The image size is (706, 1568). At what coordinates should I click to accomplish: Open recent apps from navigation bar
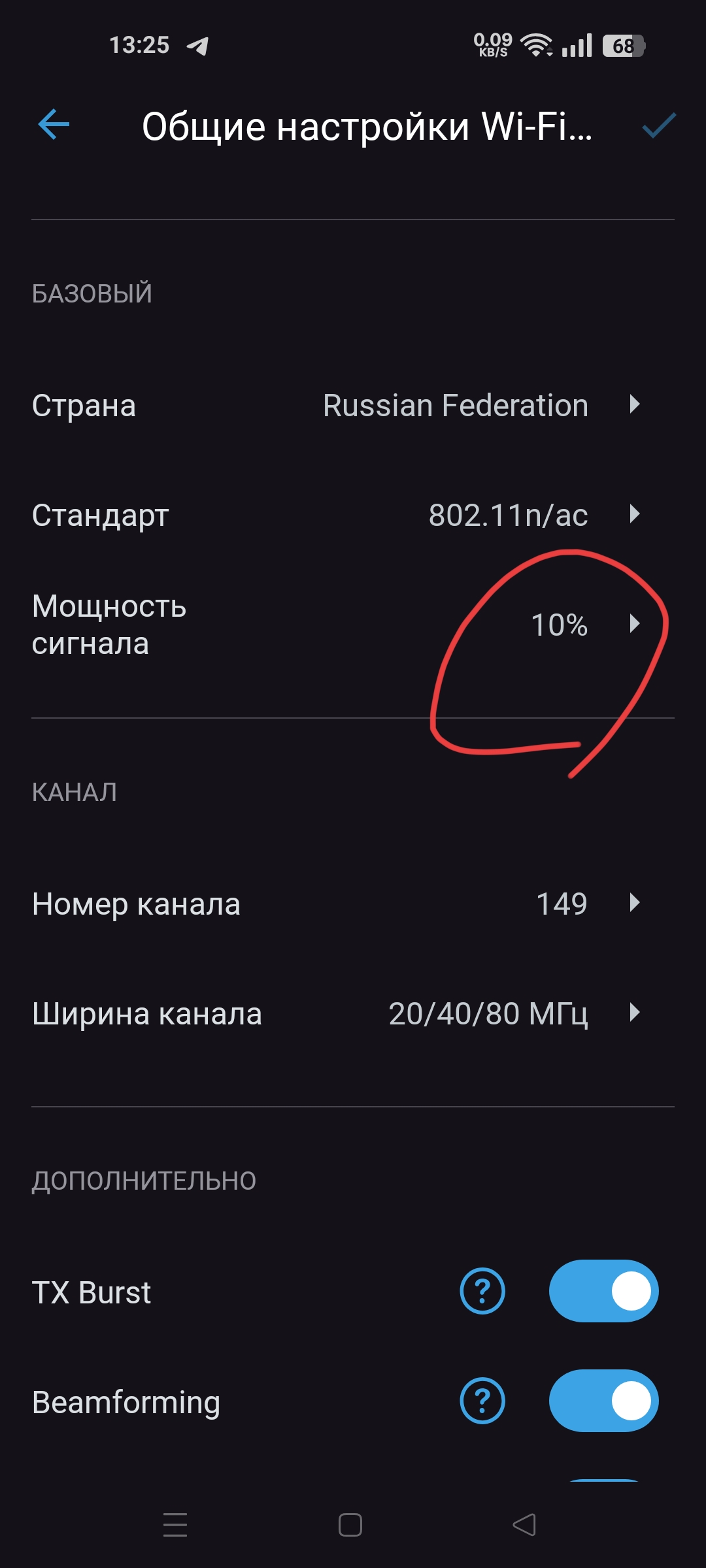pos(175,1525)
